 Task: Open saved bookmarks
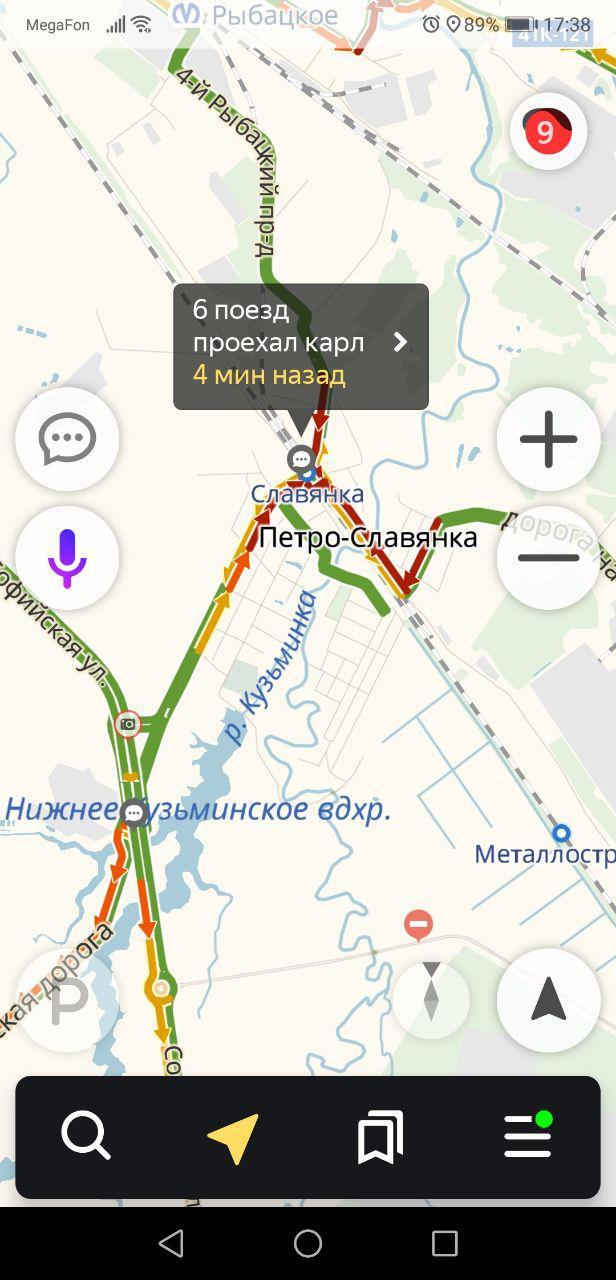tap(380, 1137)
